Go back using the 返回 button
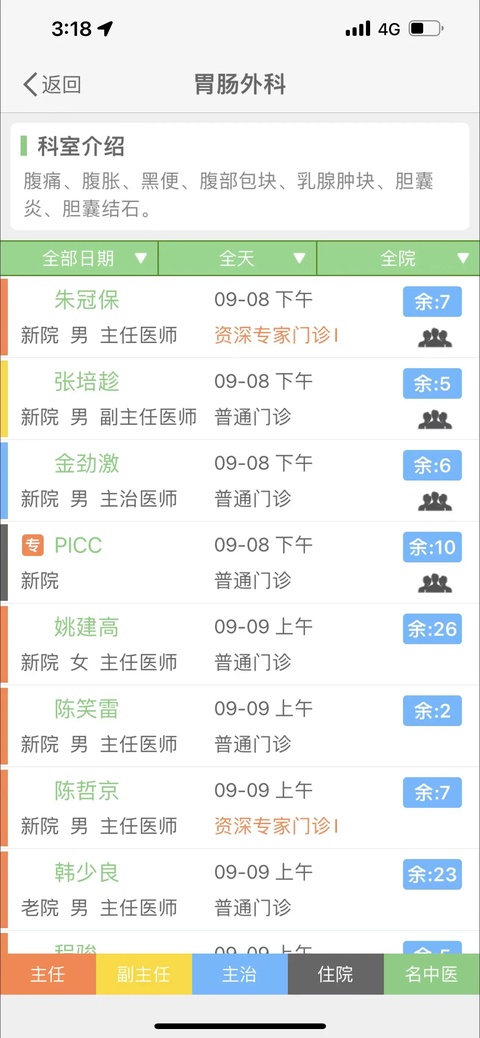This screenshot has width=480, height=1038. coord(52,85)
